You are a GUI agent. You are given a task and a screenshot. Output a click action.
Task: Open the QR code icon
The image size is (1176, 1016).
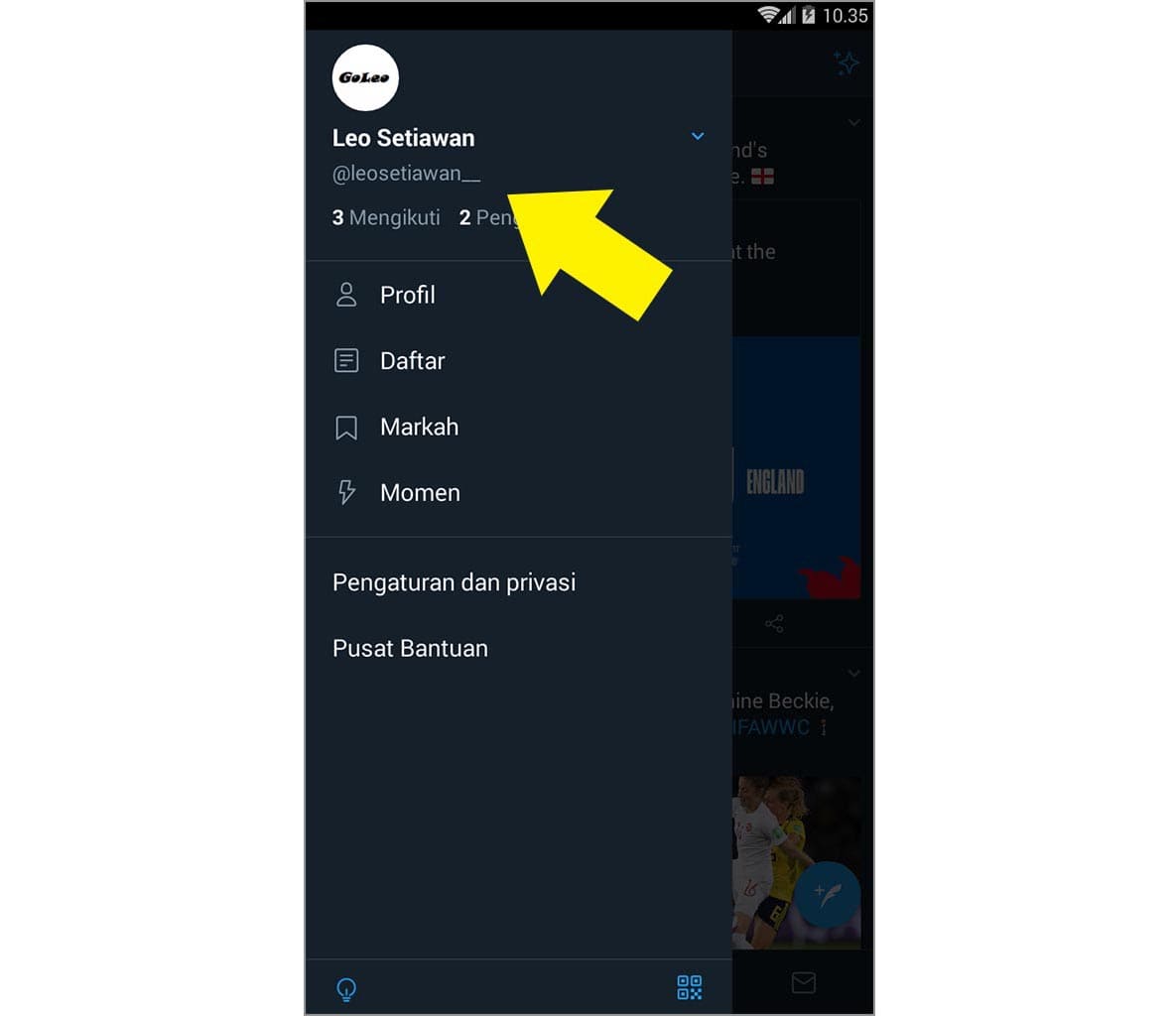tap(689, 987)
